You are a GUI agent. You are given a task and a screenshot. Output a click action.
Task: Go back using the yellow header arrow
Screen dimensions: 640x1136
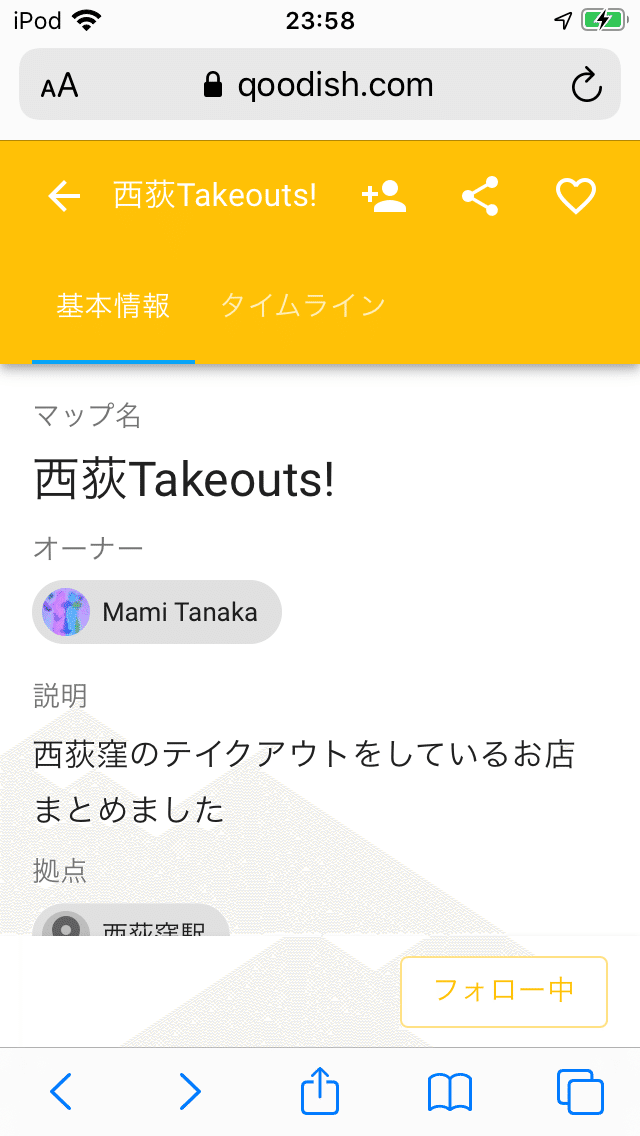pyautogui.click(x=64, y=197)
